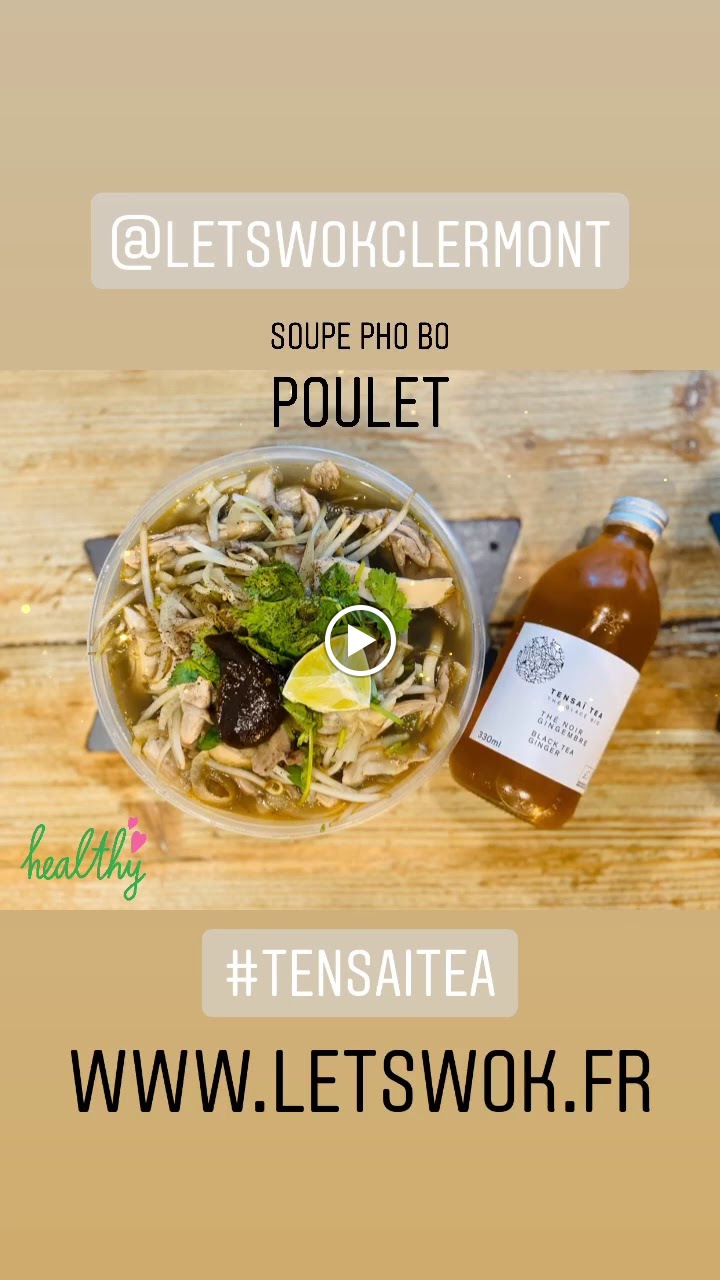Play the Soupe Pho Bo video

360,640
